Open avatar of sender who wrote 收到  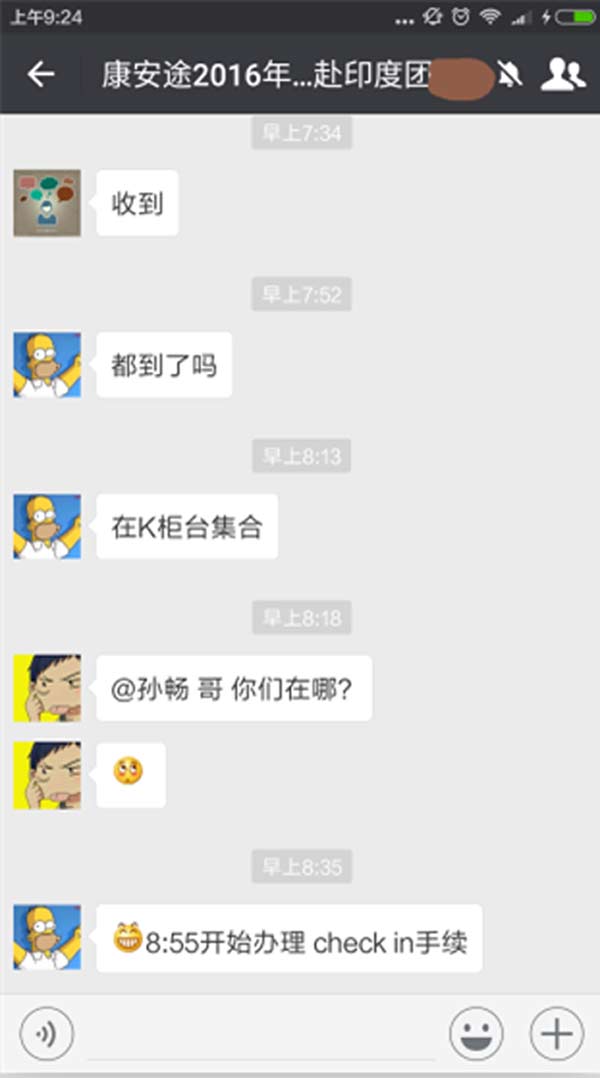click(47, 203)
